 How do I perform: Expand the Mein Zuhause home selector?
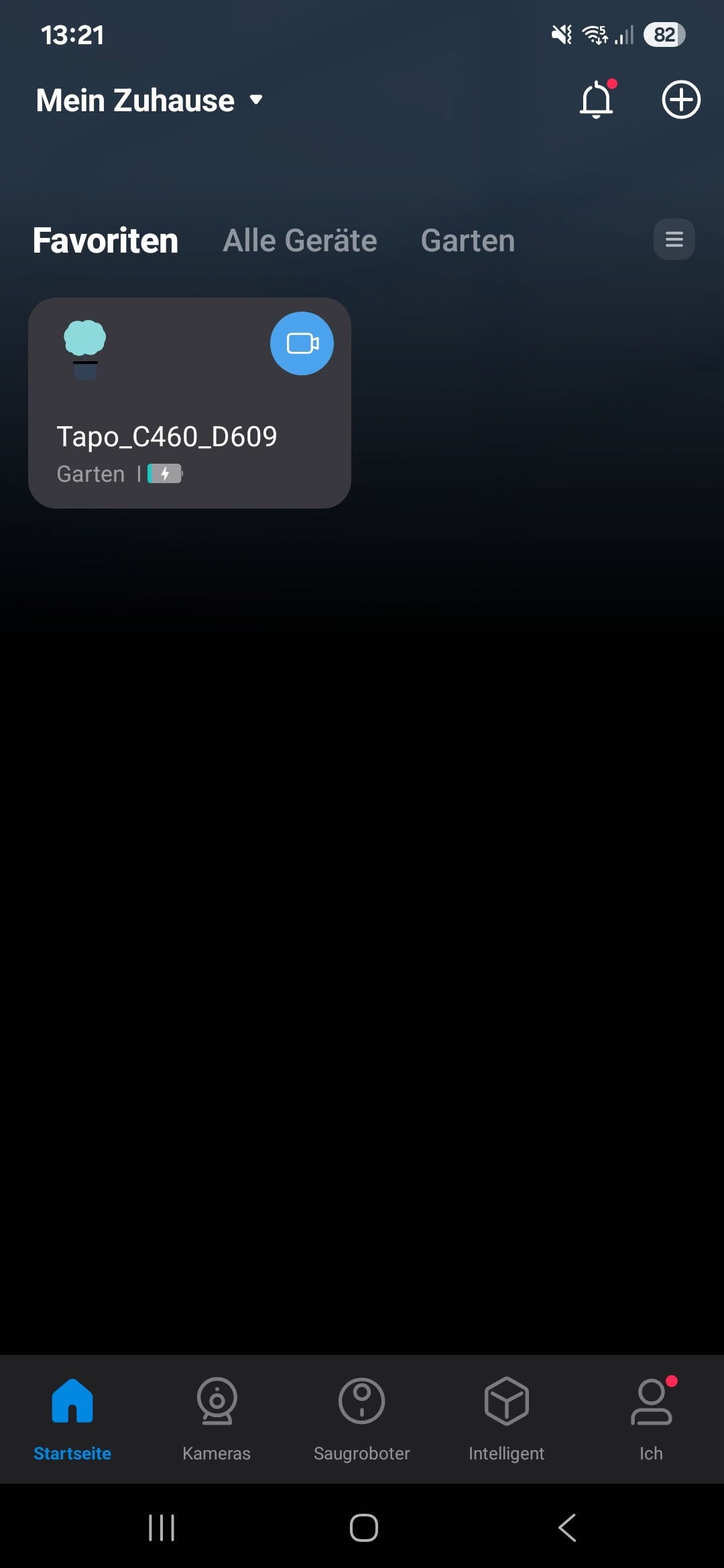[149, 101]
